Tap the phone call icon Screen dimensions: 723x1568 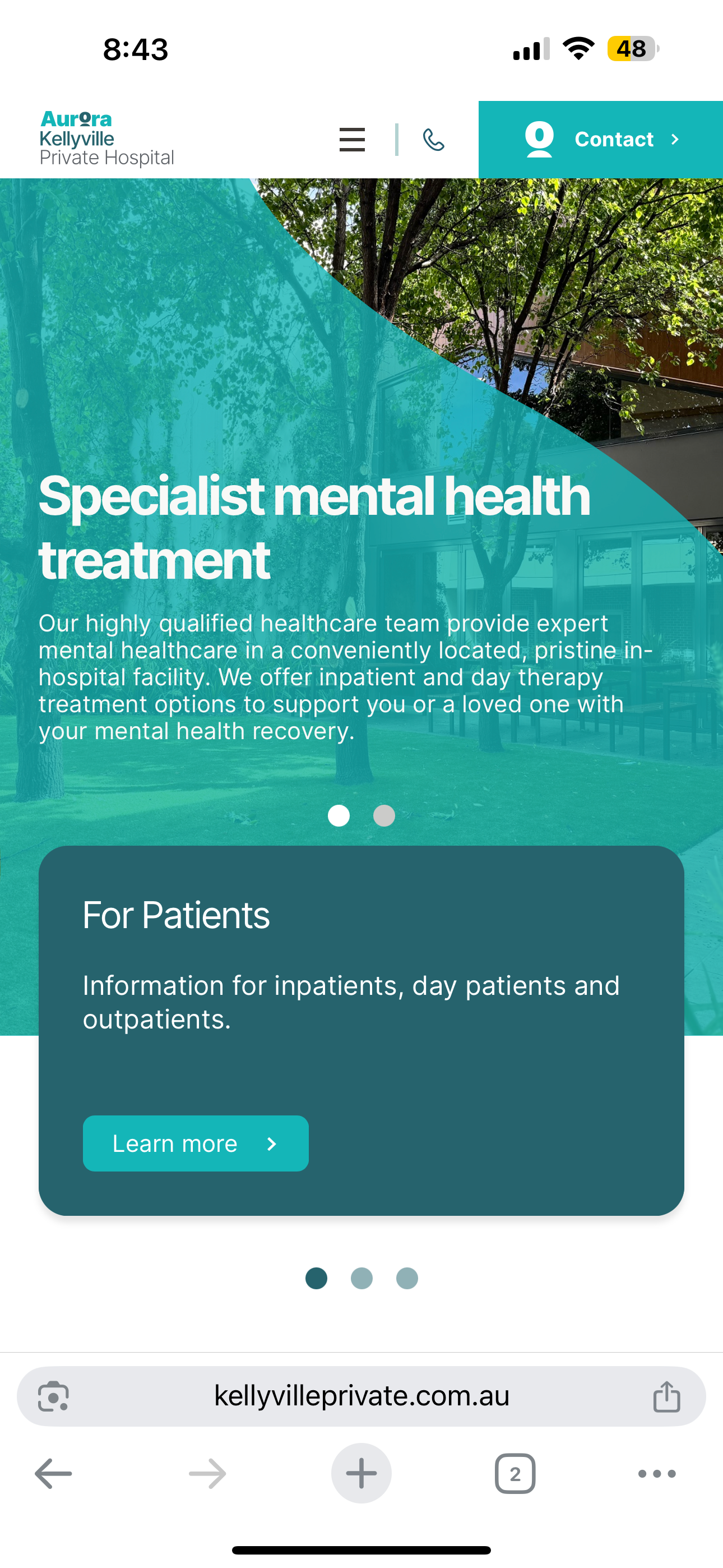click(433, 140)
